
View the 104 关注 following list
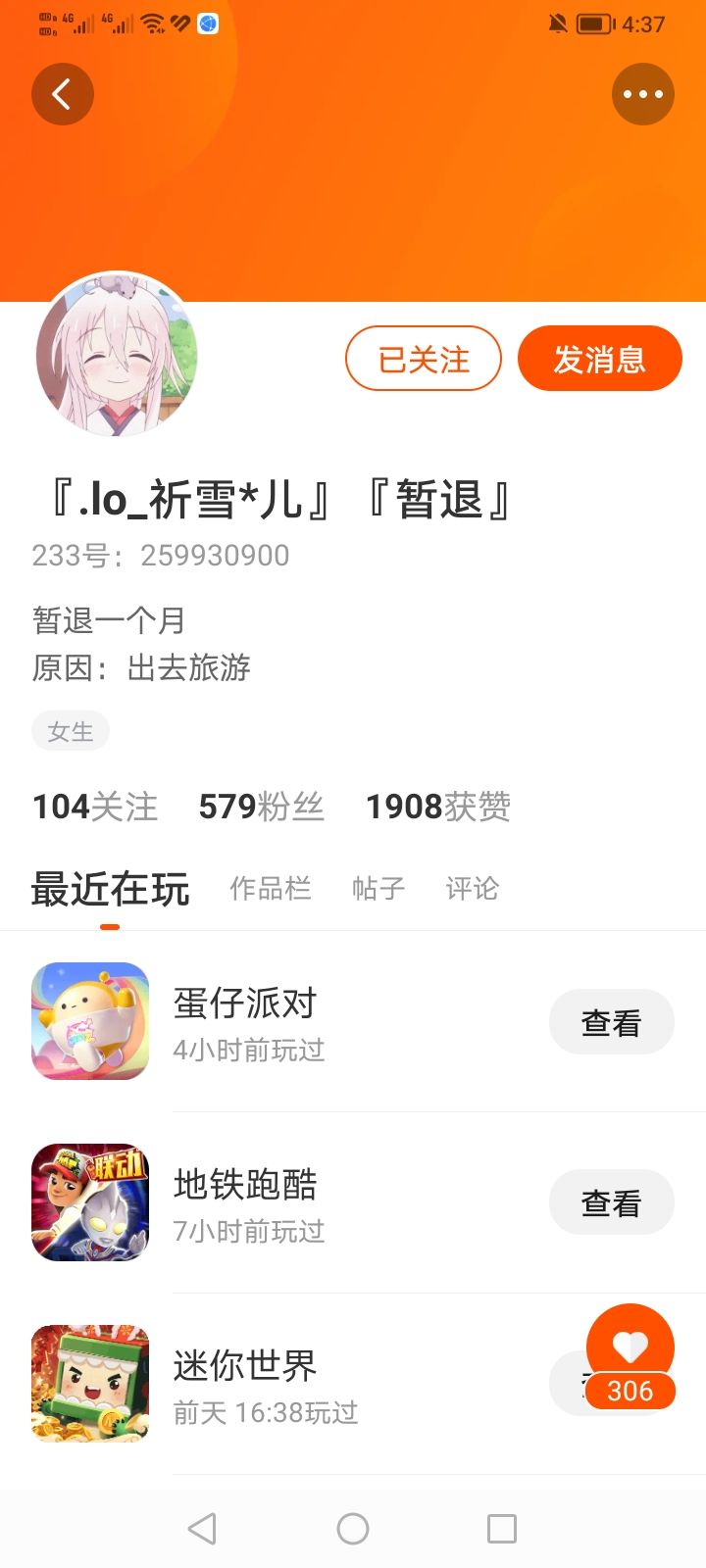pyautogui.click(x=95, y=807)
